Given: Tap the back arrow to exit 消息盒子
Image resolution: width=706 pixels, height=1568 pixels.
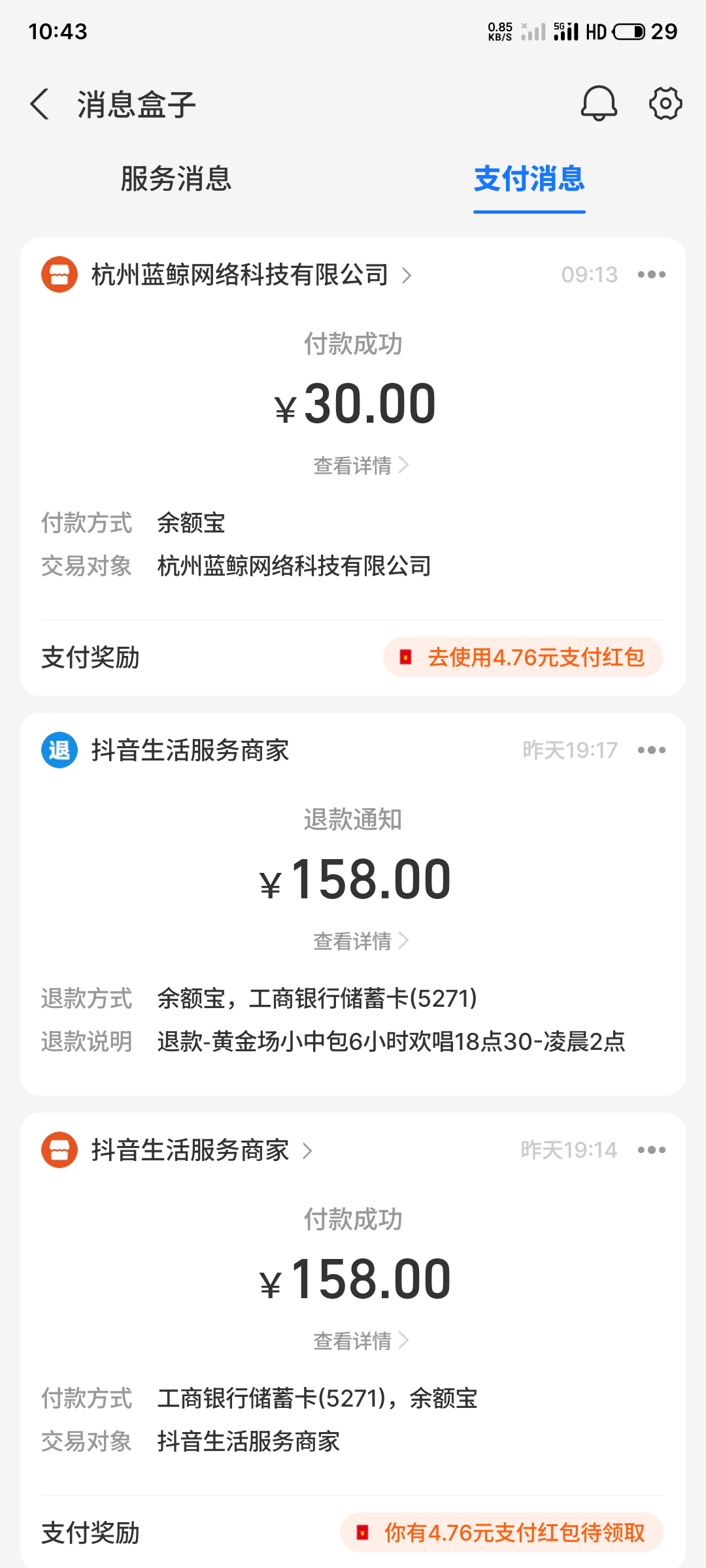Looking at the screenshot, I should pos(39,103).
